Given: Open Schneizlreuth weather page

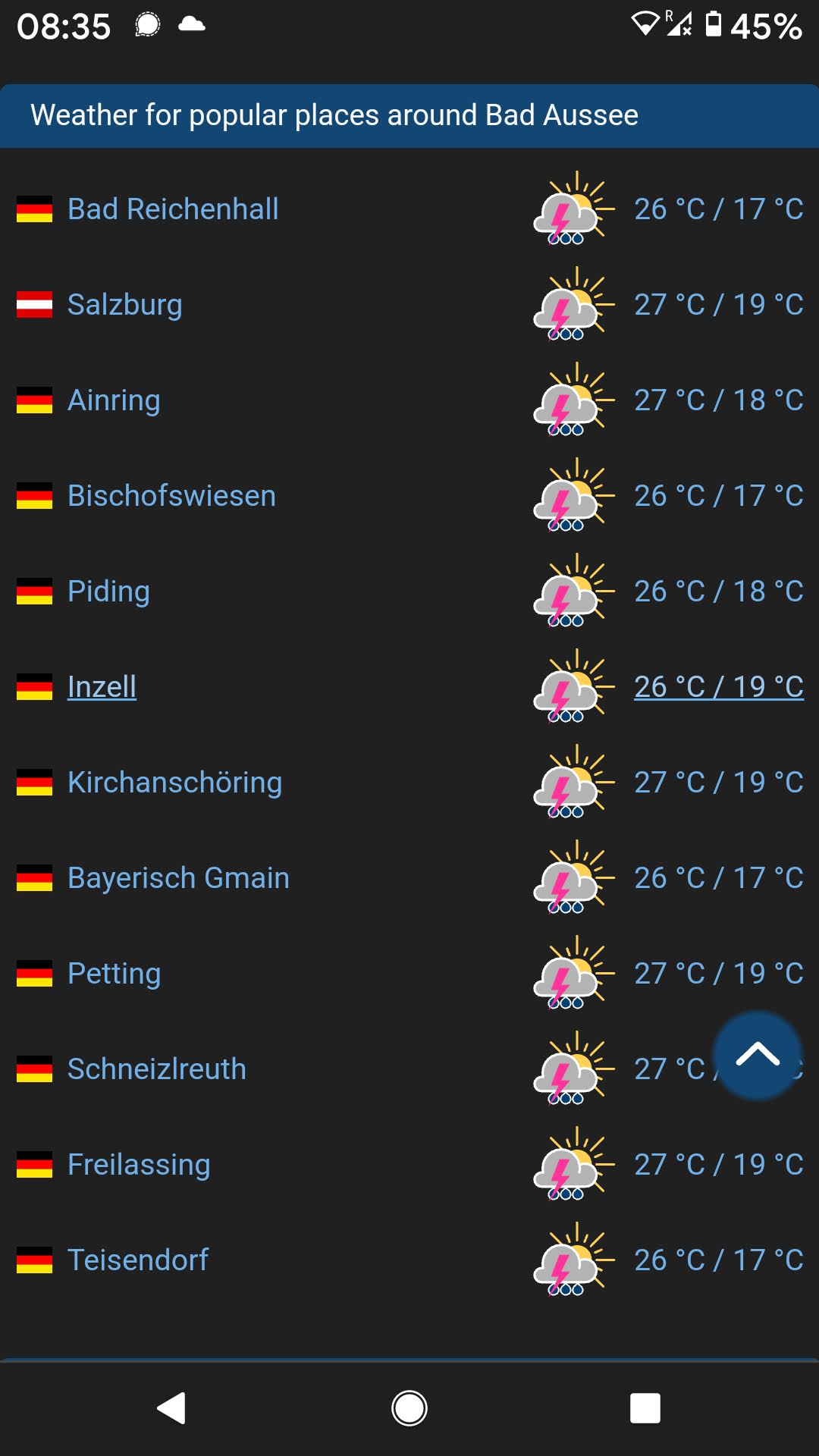Looking at the screenshot, I should click(157, 1069).
